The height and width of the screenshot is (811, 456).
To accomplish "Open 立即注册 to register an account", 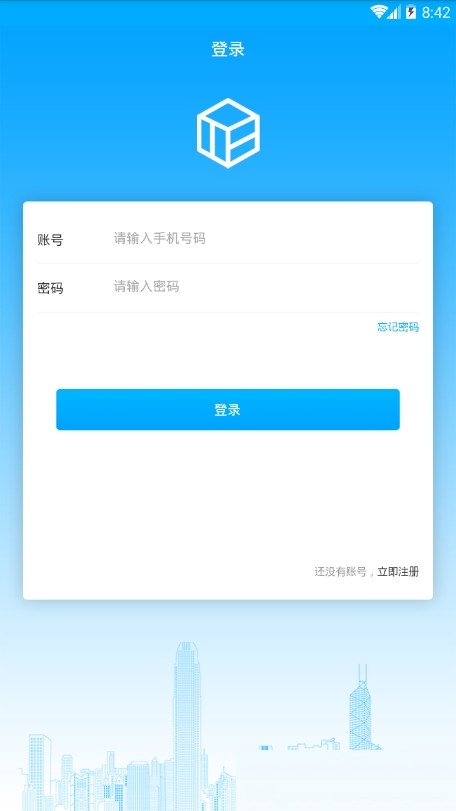I will [x=398, y=572].
